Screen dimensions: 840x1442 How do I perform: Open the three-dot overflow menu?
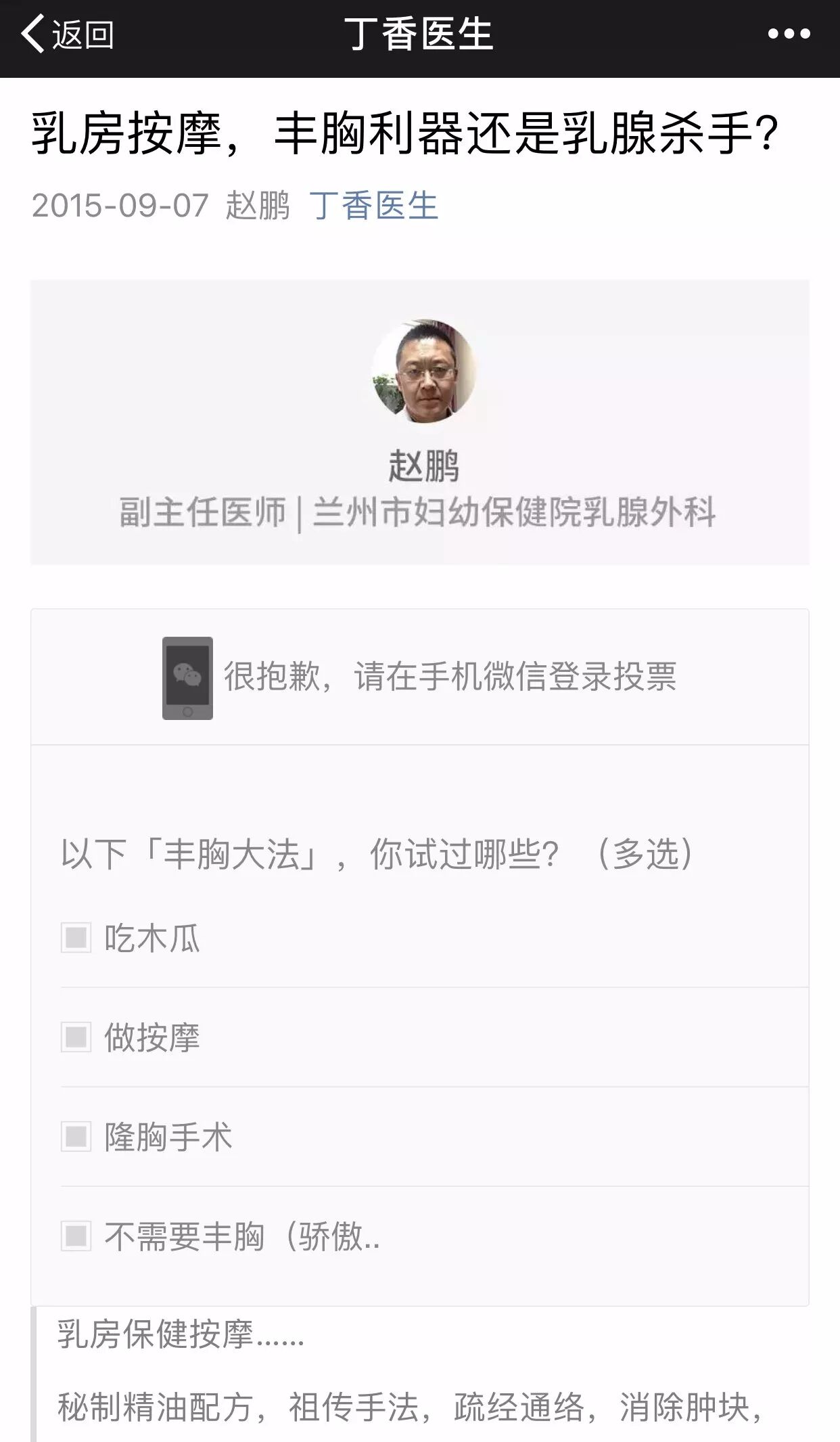(x=789, y=34)
